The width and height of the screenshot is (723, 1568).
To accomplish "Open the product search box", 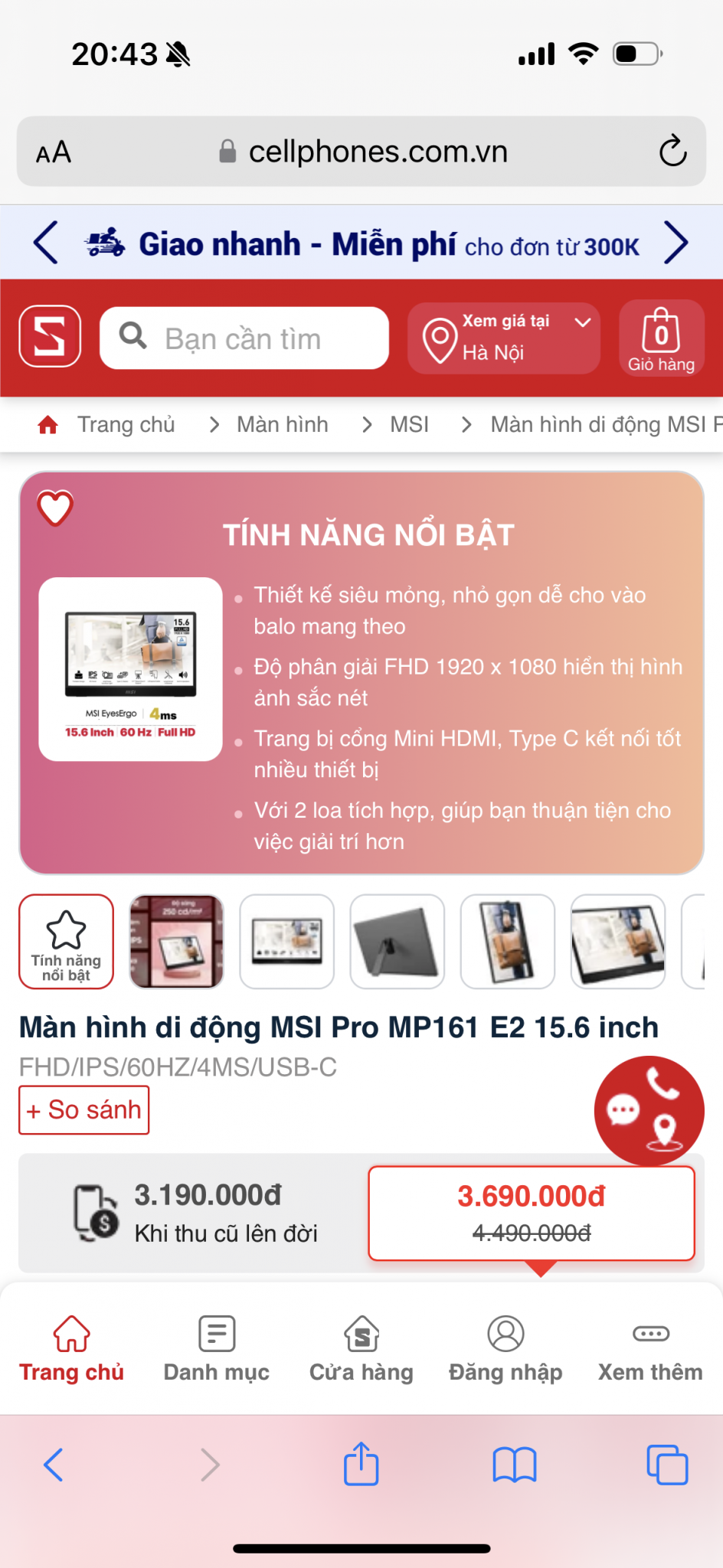I will pyautogui.click(x=244, y=338).
